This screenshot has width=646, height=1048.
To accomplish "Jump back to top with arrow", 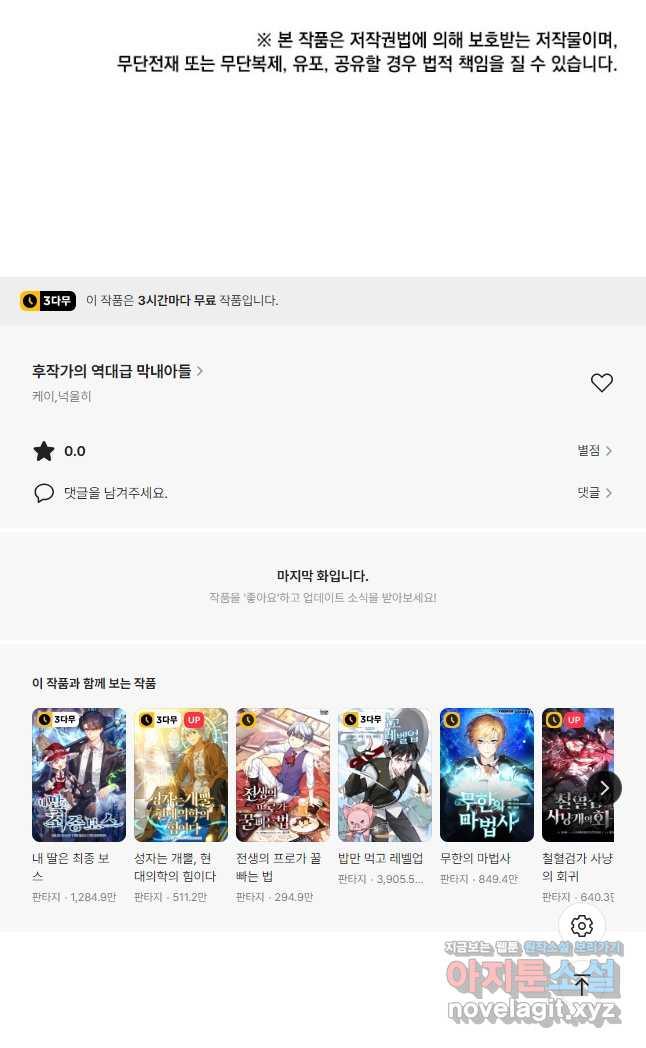I will [x=582, y=985].
